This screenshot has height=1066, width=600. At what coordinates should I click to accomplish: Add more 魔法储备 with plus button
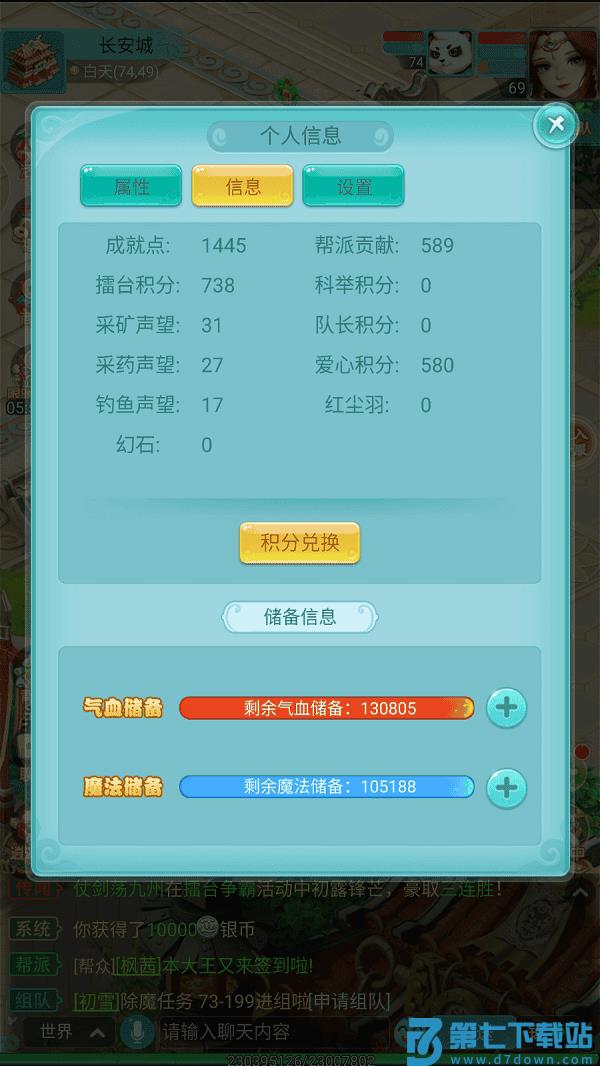coord(506,787)
